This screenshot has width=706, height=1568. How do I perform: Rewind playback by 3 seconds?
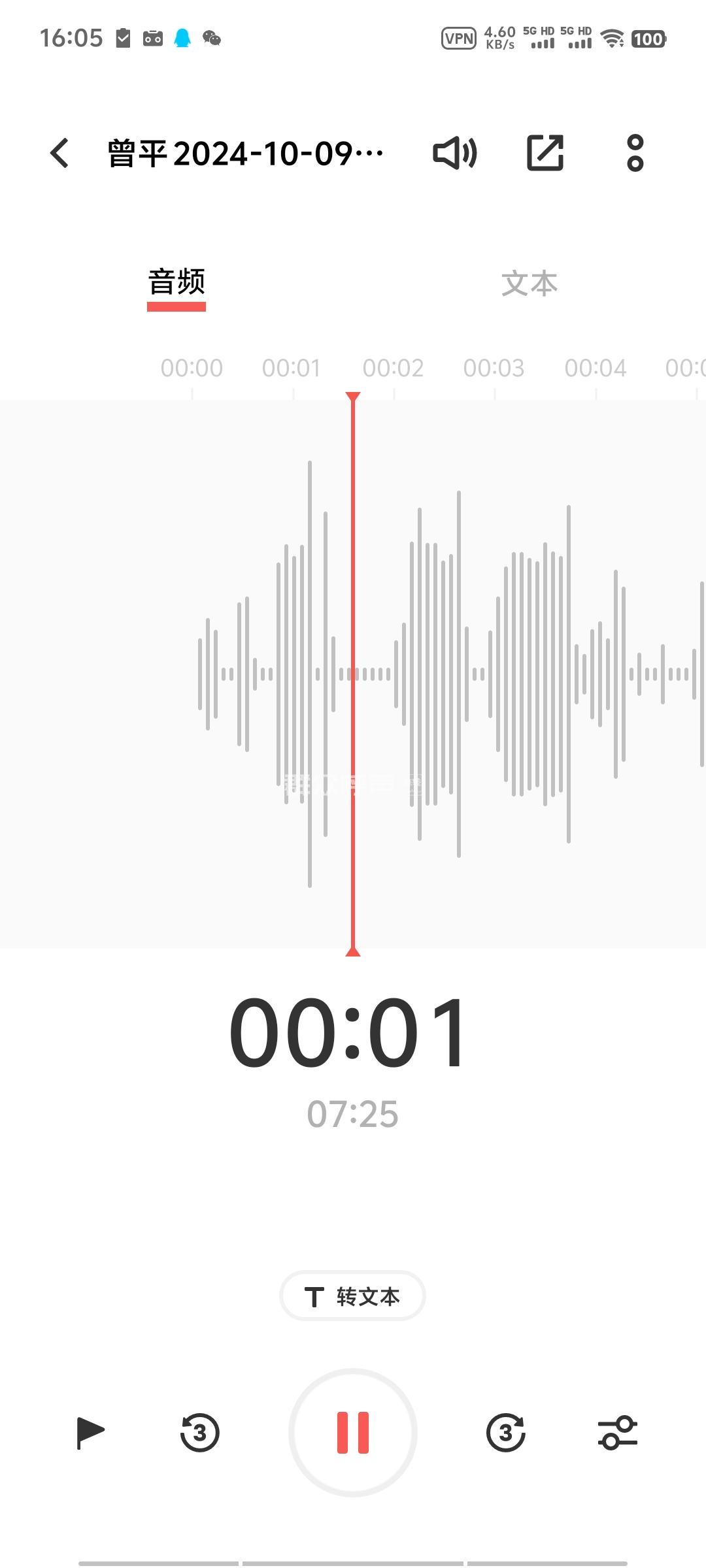(199, 1432)
